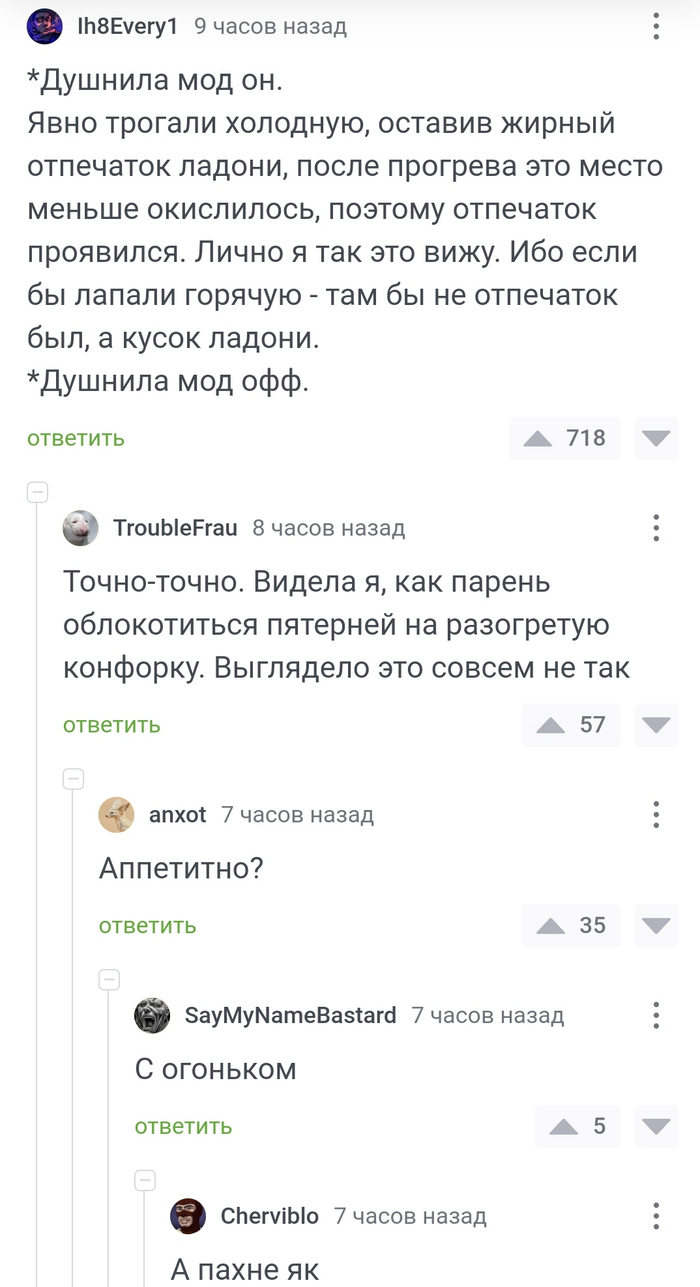Collapse the thread under Ih8Every1's comment
Screen dimensions: 700x1287
(x=38, y=491)
